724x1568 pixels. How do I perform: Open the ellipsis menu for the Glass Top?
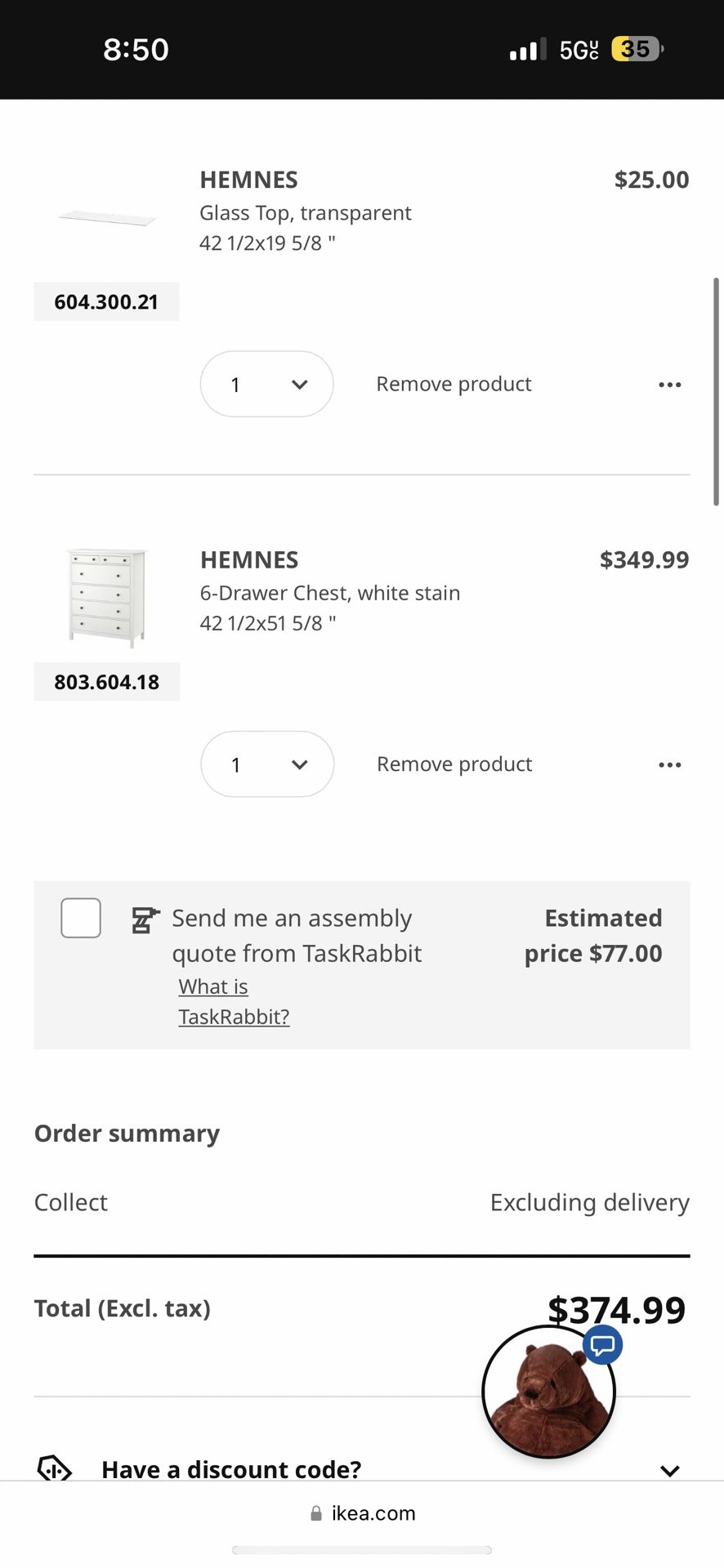coord(669,384)
